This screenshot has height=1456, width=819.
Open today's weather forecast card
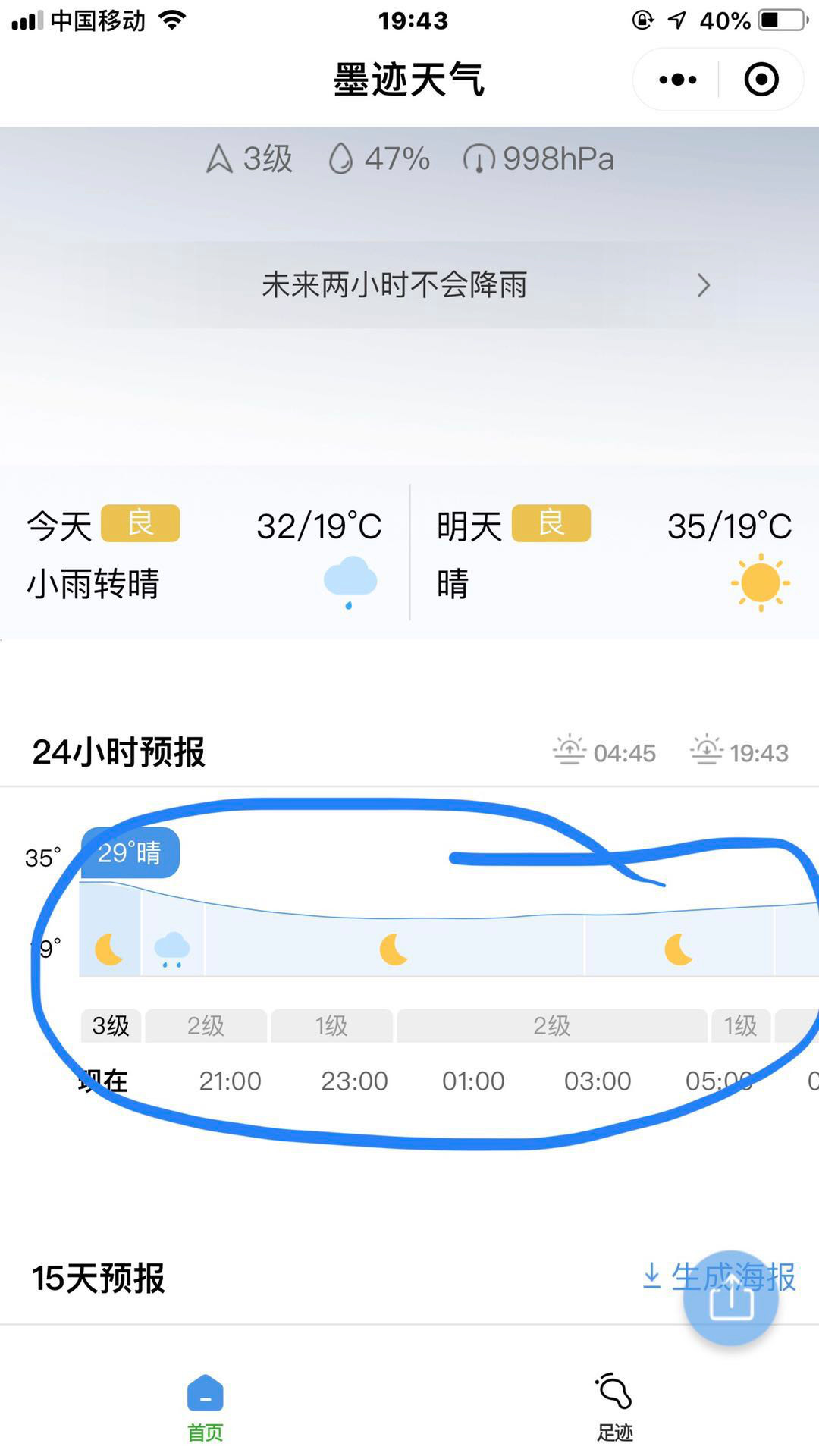(203, 554)
